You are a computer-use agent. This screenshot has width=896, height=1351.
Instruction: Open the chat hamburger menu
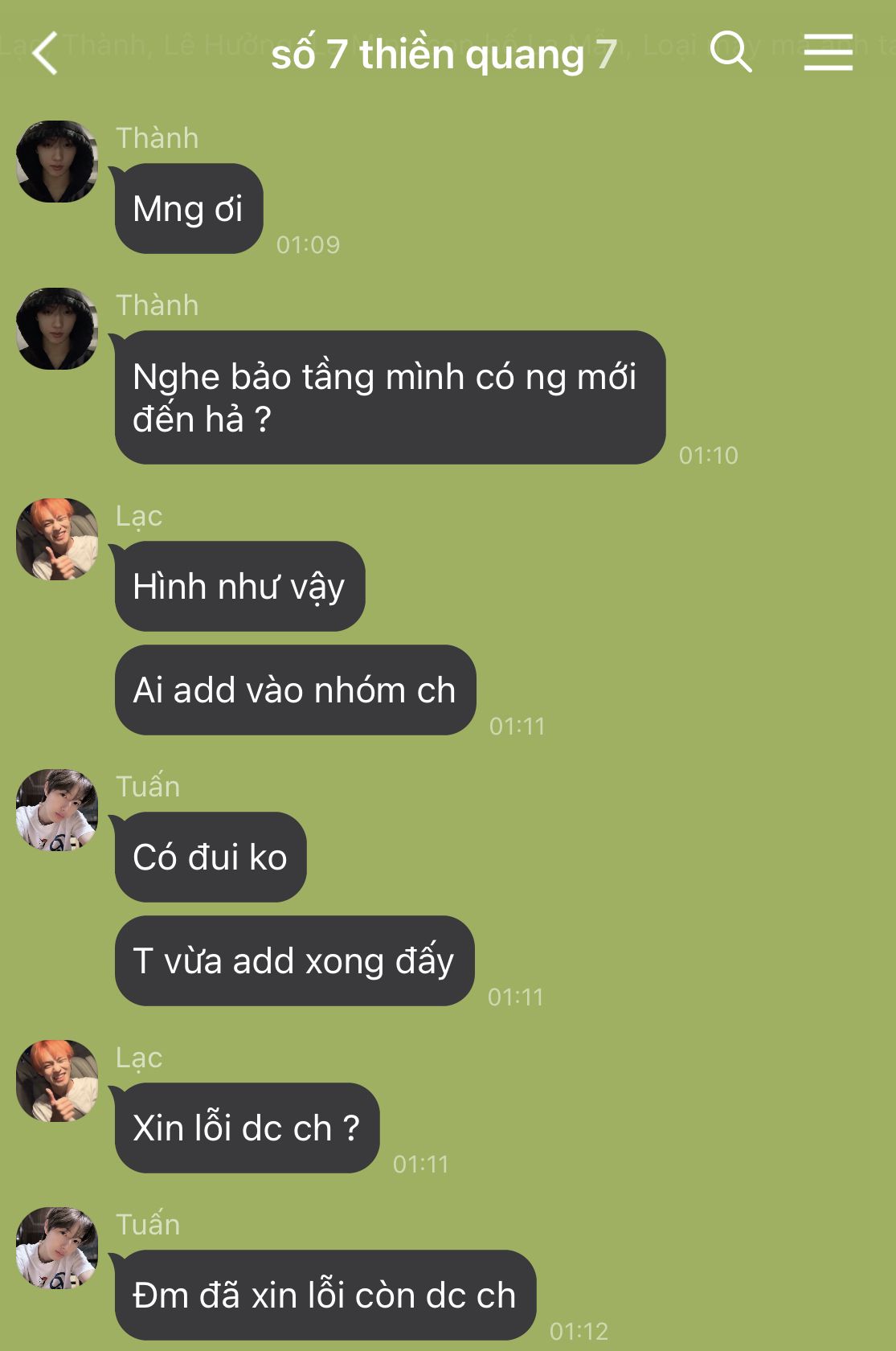point(828,52)
